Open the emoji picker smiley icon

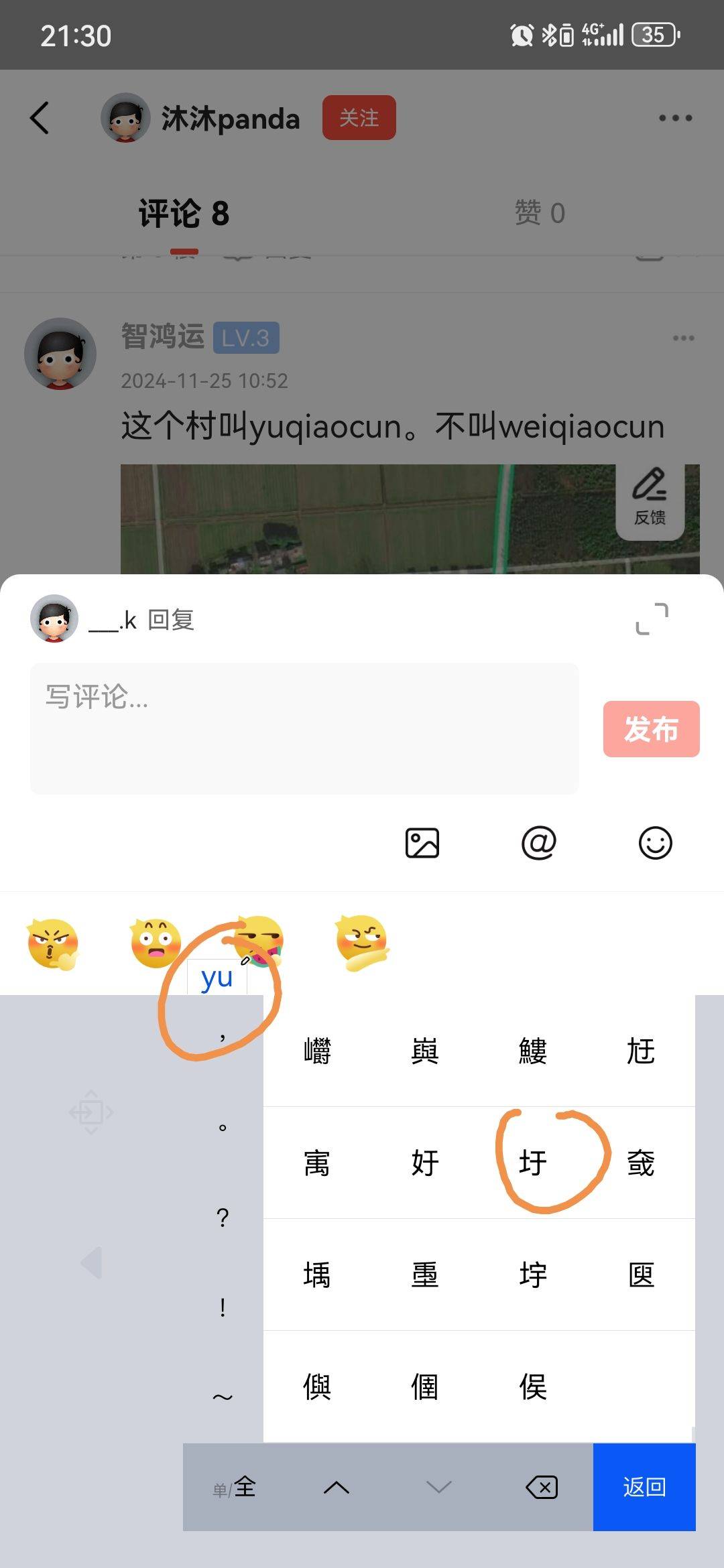point(655,843)
